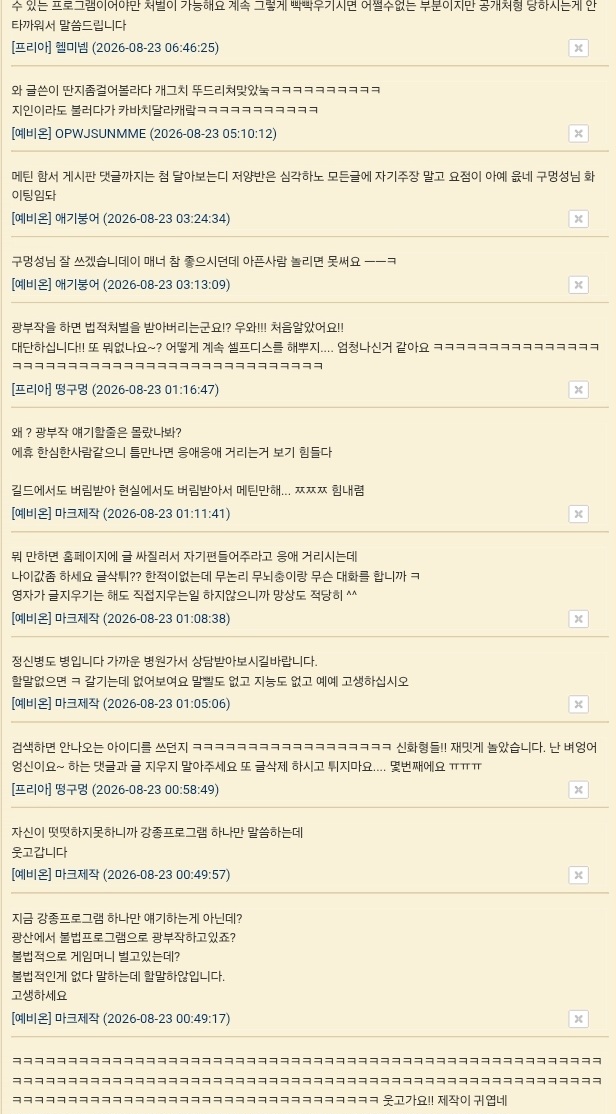Viewport: 616px width, 1114px height.
Task: Delete 애기붕어's comment from 03:13:09
Action: [x=578, y=285]
